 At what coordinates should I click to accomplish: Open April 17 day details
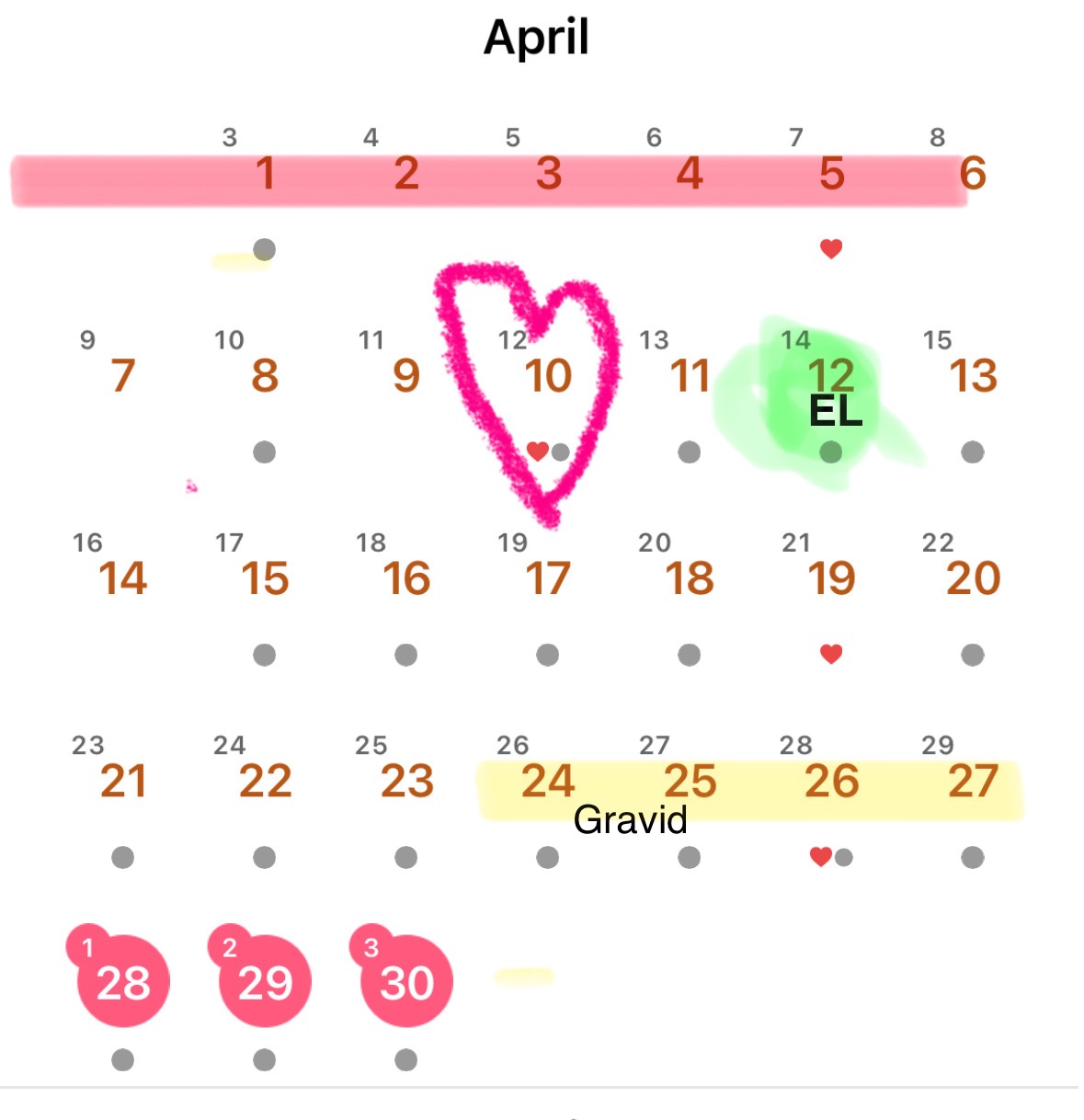point(548,579)
